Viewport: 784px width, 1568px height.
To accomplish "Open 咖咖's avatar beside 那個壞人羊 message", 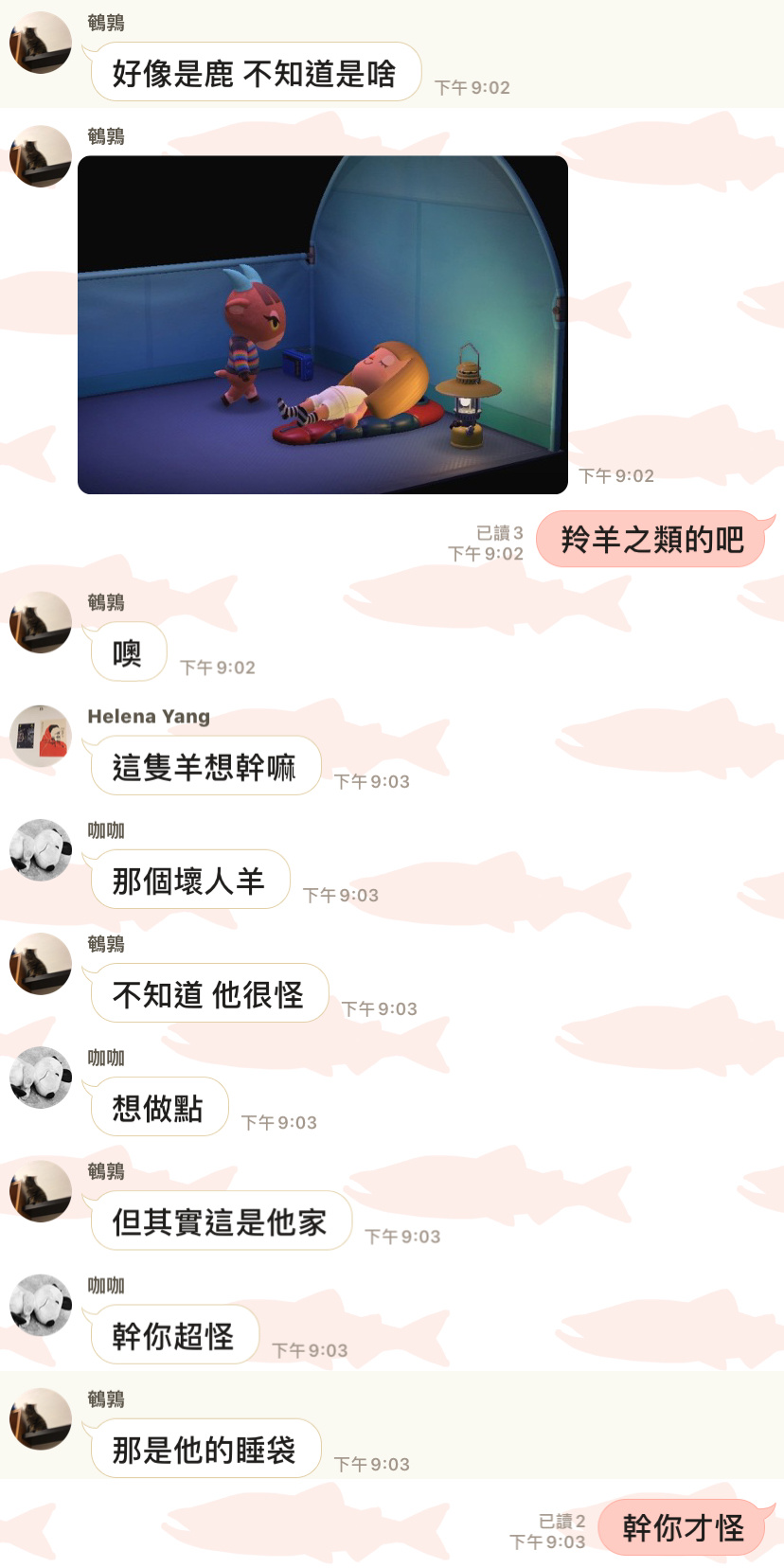I will (41, 850).
